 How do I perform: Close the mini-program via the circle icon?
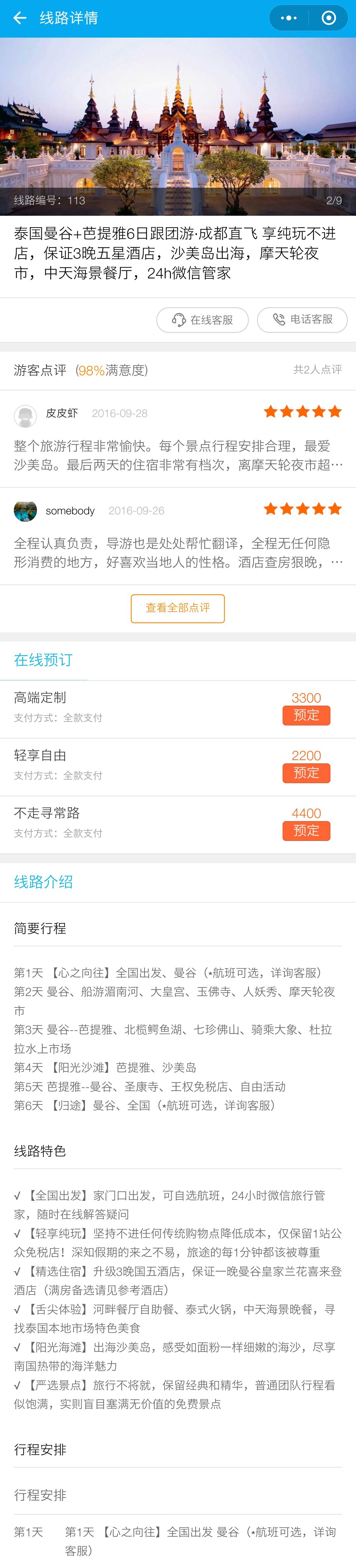[x=329, y=18]
